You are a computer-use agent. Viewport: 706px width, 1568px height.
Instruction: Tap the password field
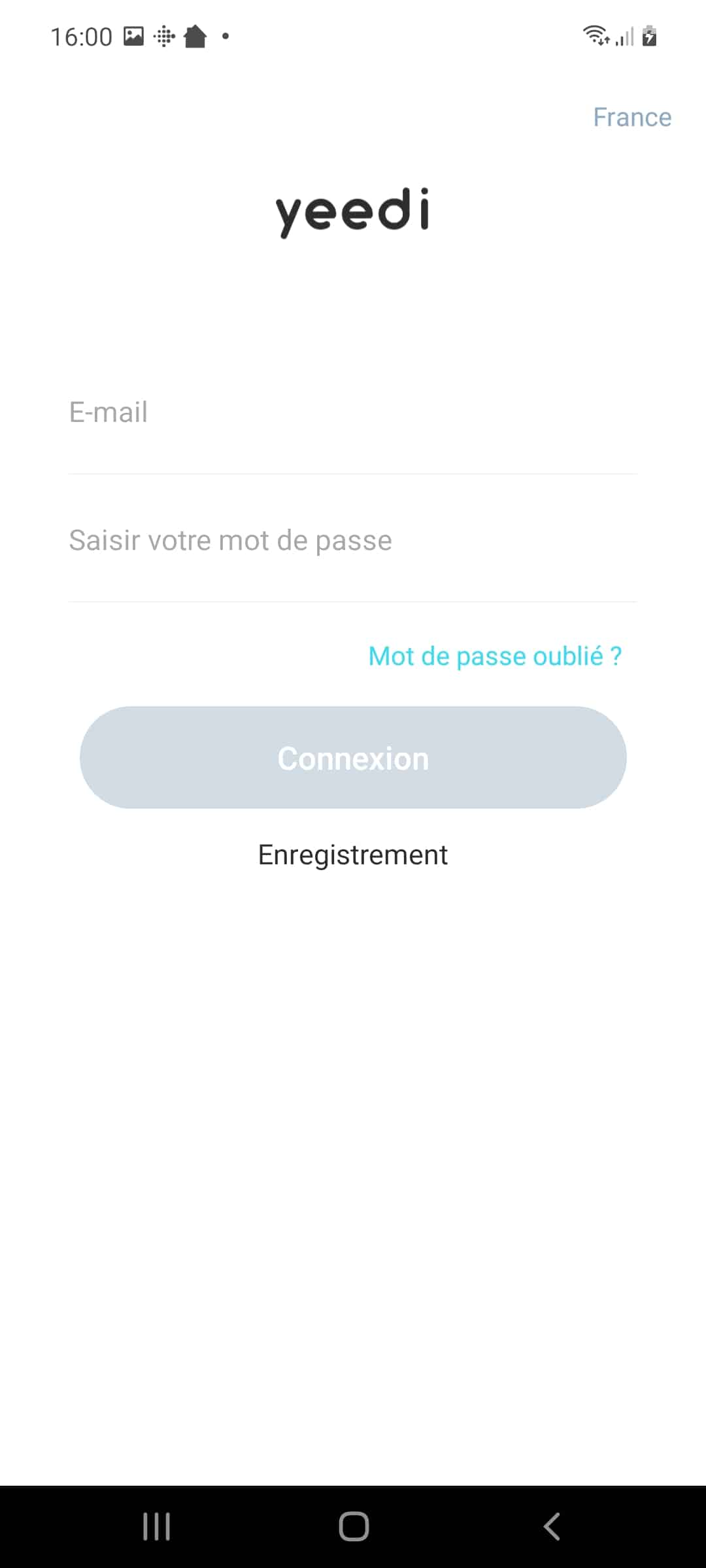pos(353,540)
